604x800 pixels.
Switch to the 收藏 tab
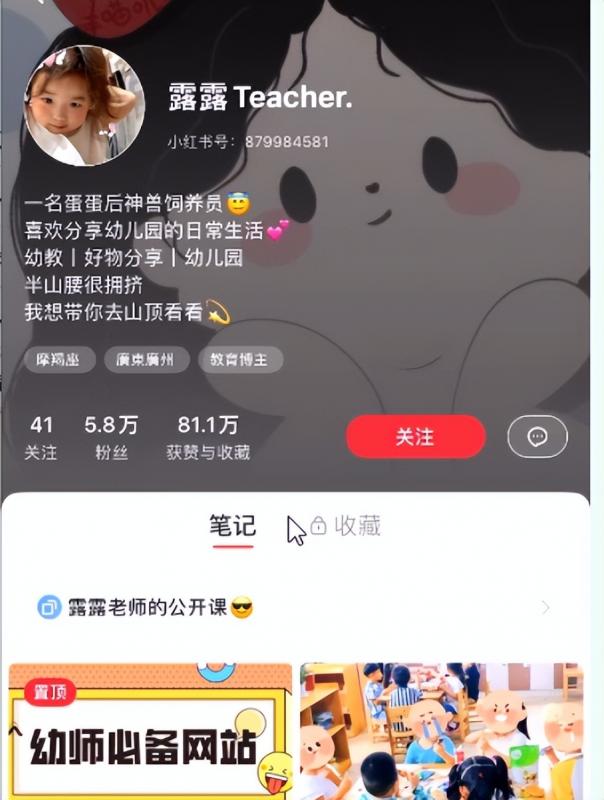coord(346,526)
